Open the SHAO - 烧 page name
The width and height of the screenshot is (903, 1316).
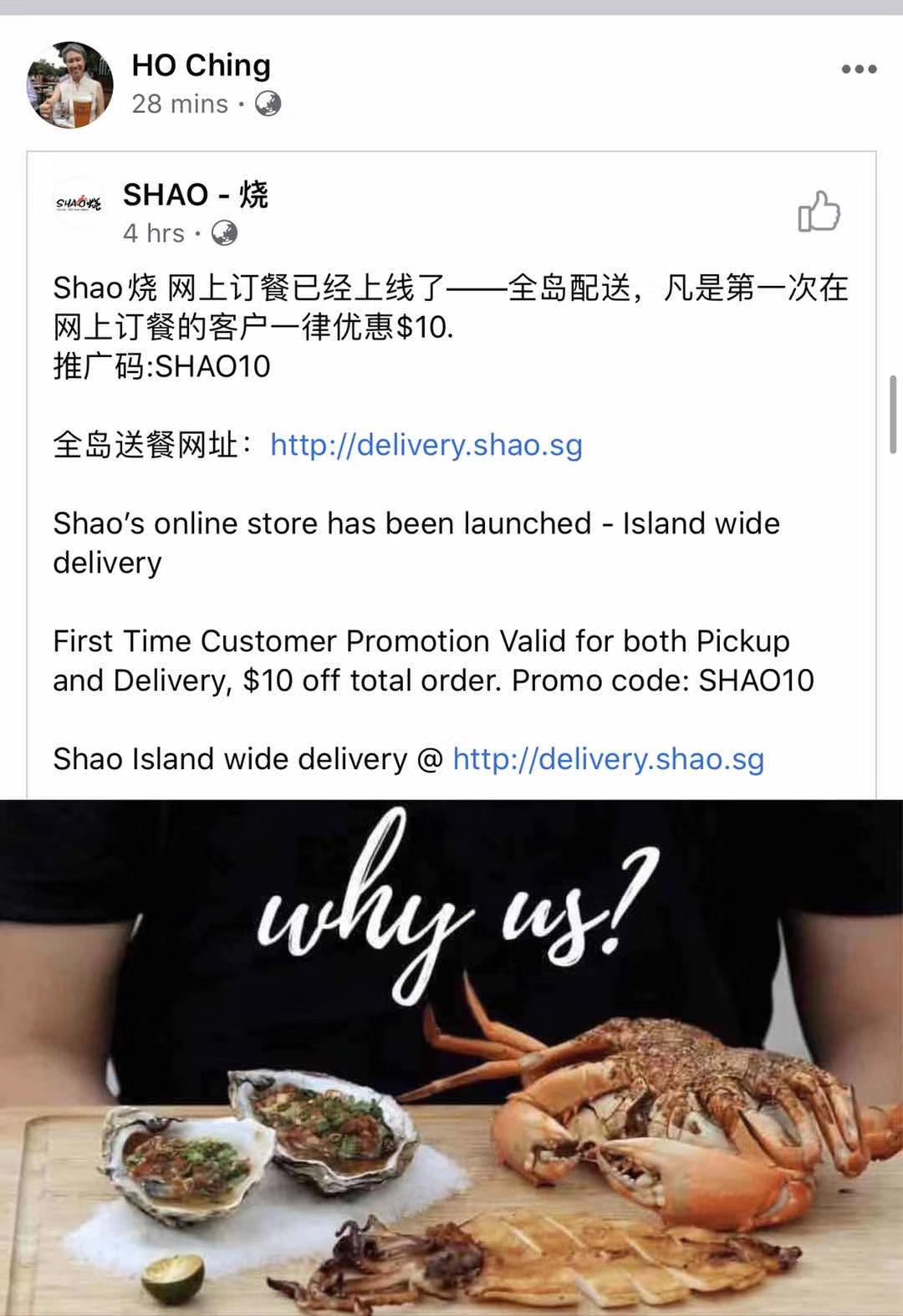(196, 195)
